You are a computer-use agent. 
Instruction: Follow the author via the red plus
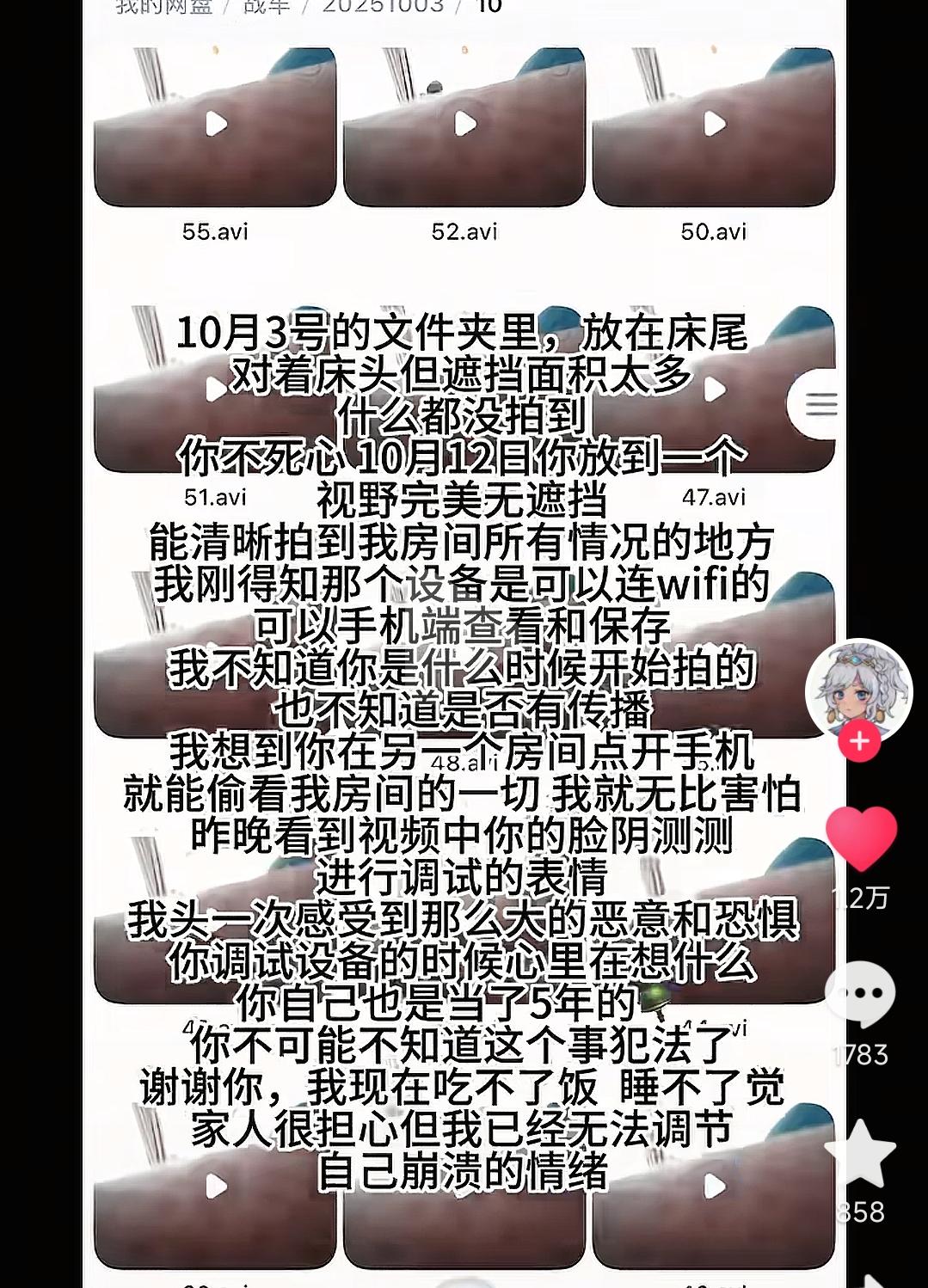(859, 742)
